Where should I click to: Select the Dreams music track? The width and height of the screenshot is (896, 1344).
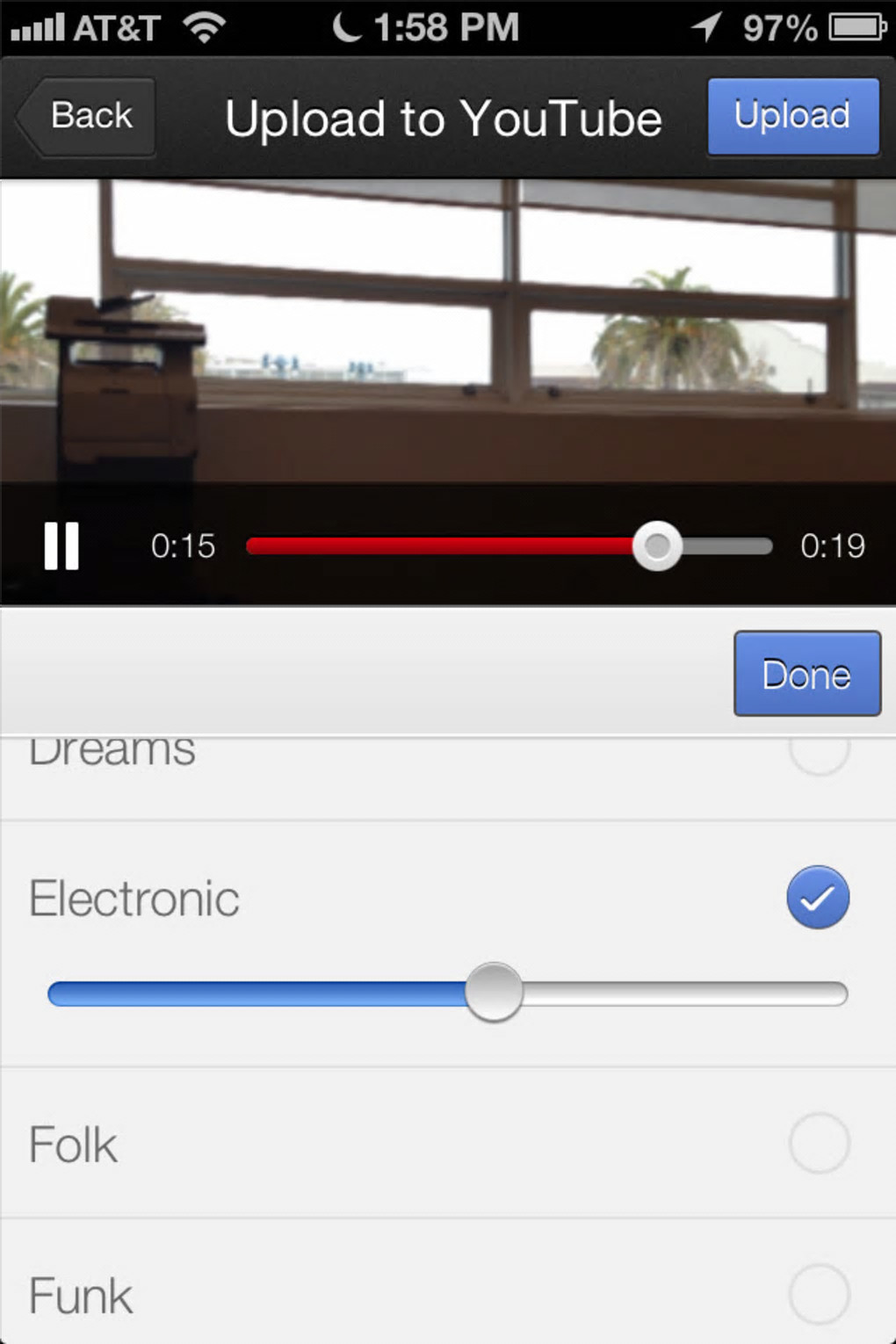coord(819,752)
